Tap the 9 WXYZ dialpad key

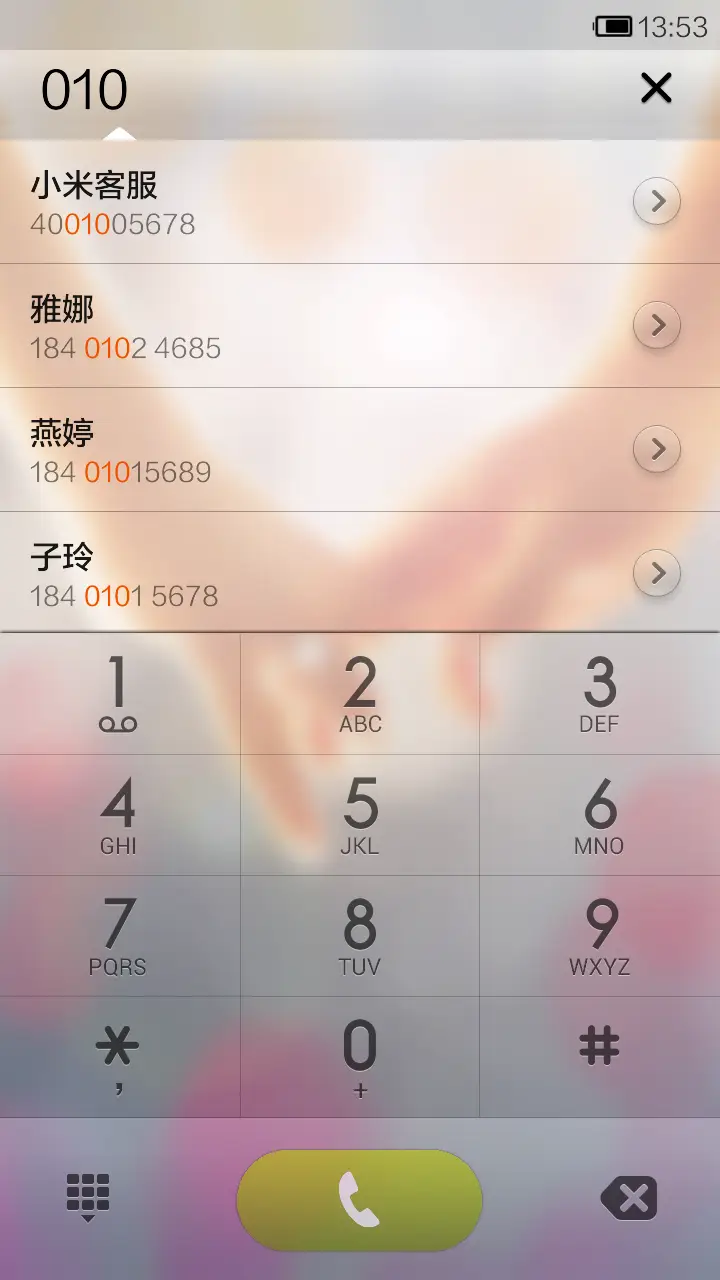(598, 935)
